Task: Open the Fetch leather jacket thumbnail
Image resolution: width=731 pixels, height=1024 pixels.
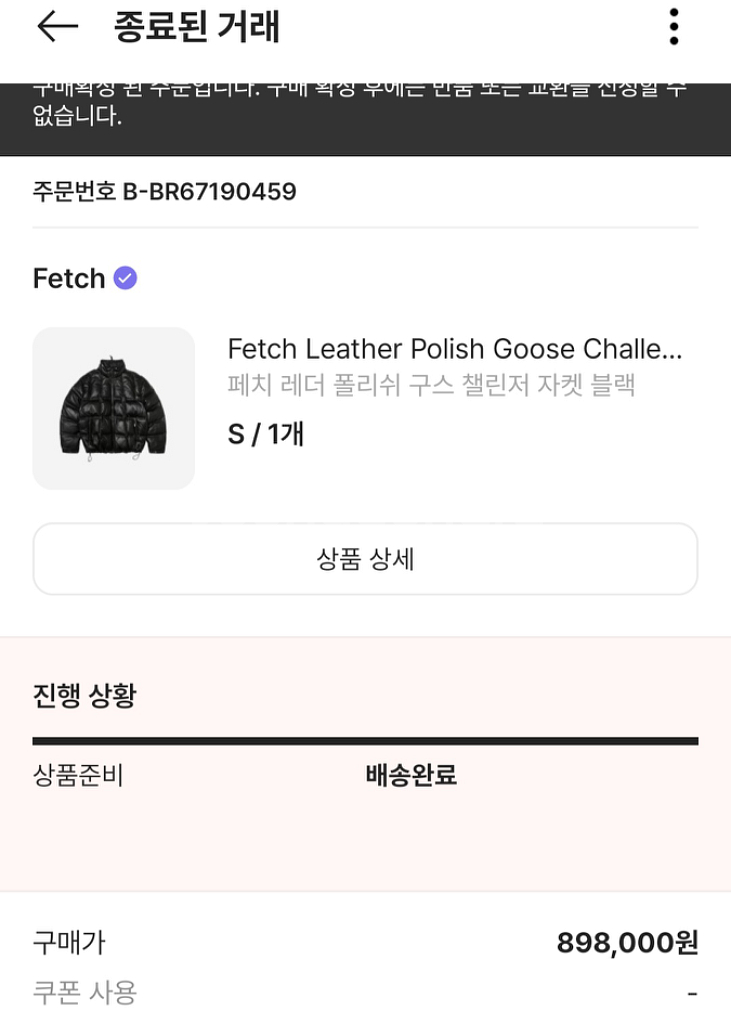Action: [114, 408]
